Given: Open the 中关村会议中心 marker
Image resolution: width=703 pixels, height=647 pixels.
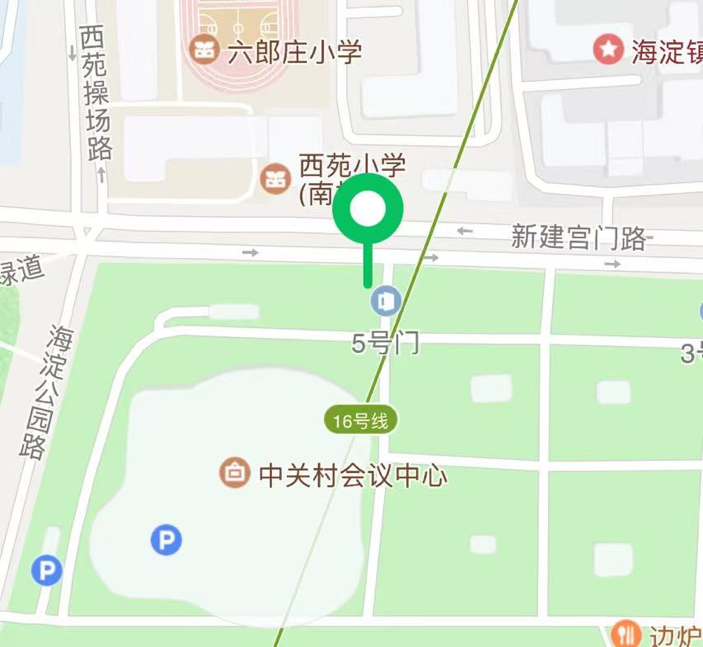Looking at the screenshot, I should point(235,471).
